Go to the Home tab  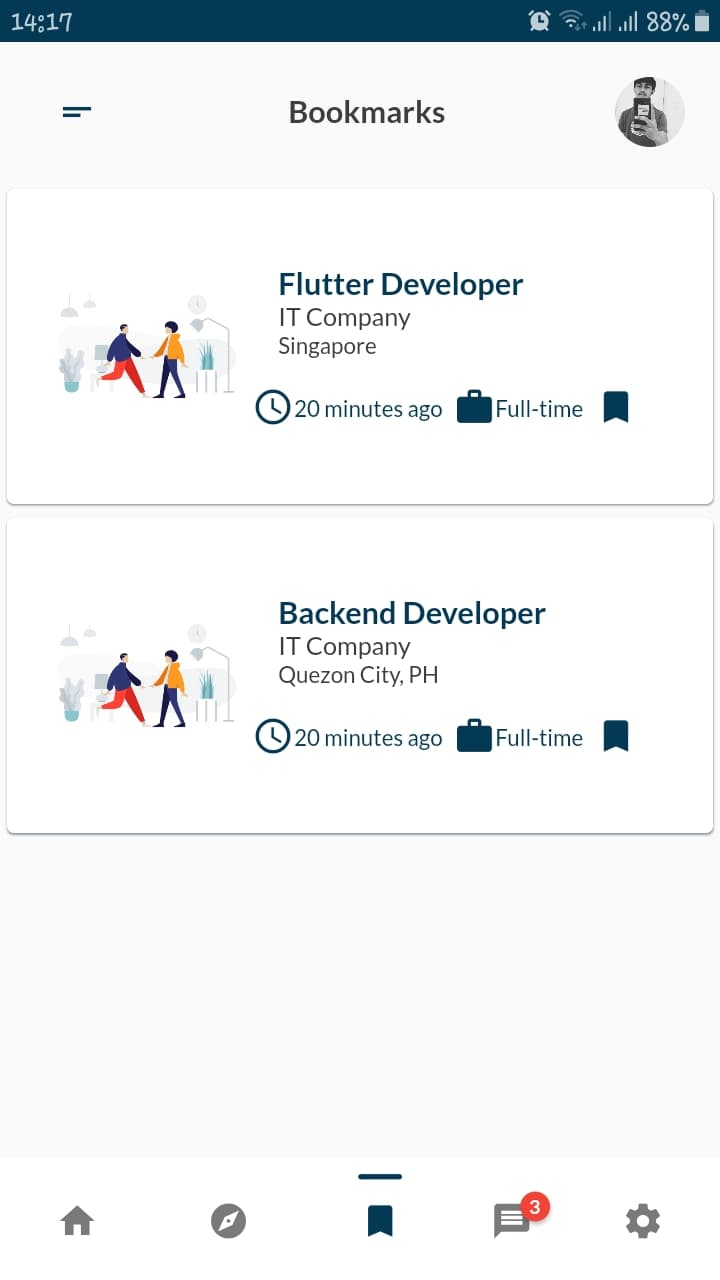click(x=77, y=1221)
